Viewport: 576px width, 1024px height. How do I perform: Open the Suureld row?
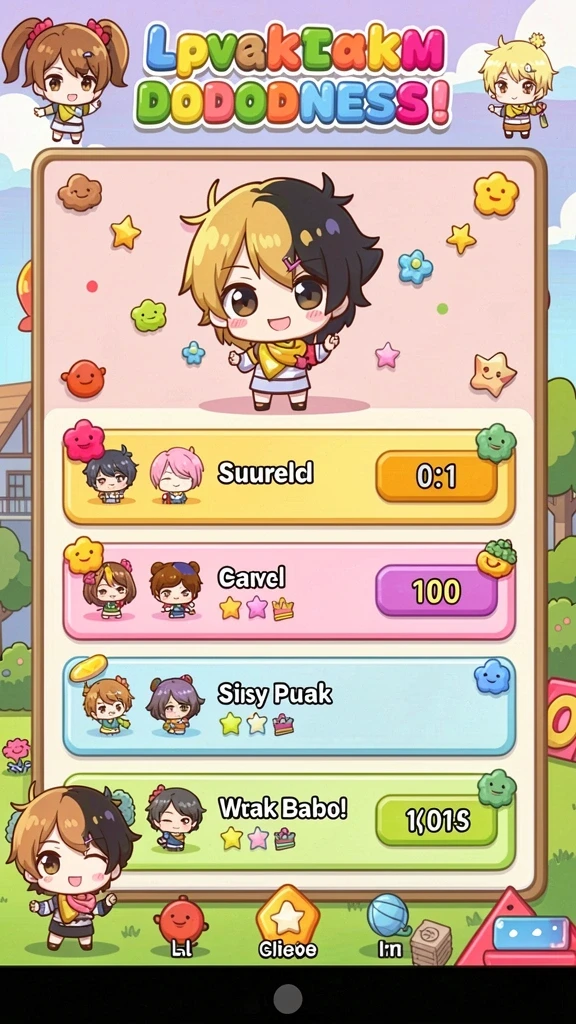click(289, 477)
